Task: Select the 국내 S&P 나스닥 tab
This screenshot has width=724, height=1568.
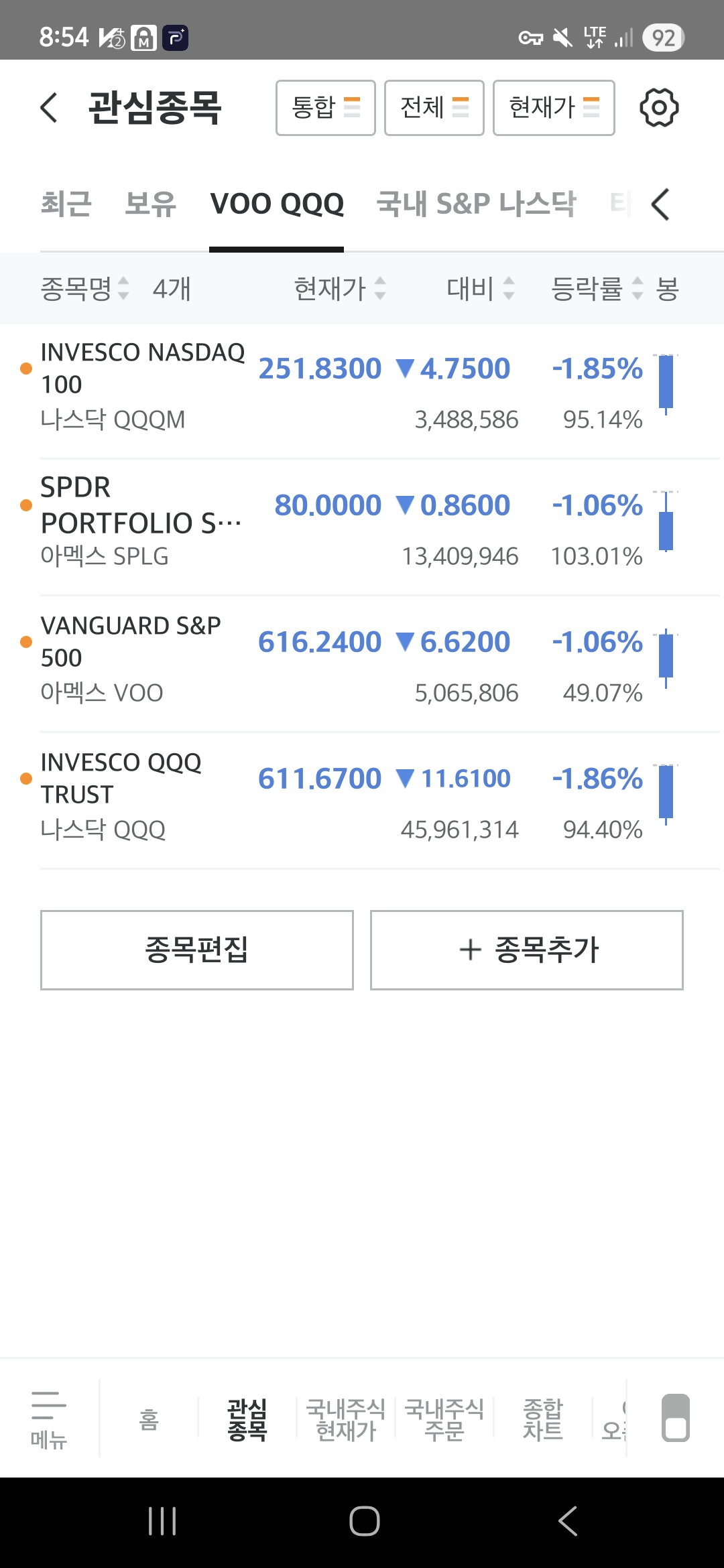Action: tap(476, 204)
